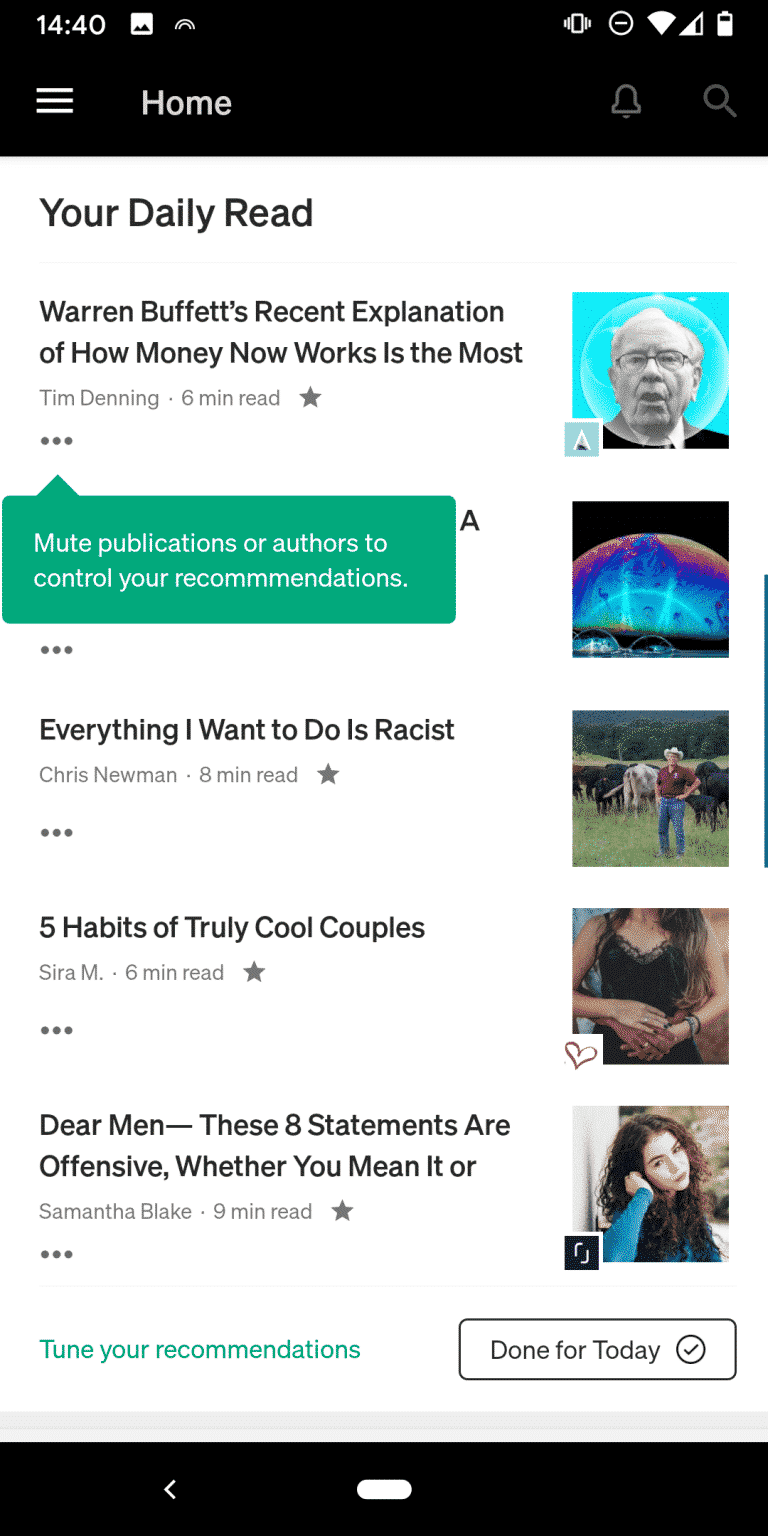768x1536 pixels.
Task: Open more options under the Warren Buffett article
Action: point(57,441)
